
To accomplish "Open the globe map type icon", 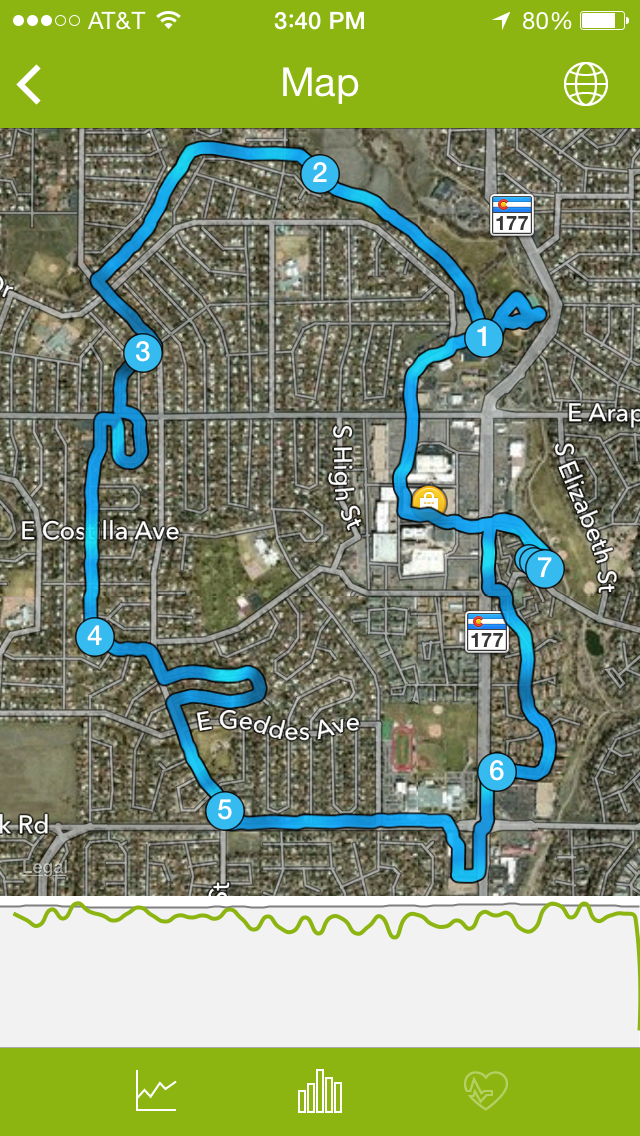I will tap(585, 85).
